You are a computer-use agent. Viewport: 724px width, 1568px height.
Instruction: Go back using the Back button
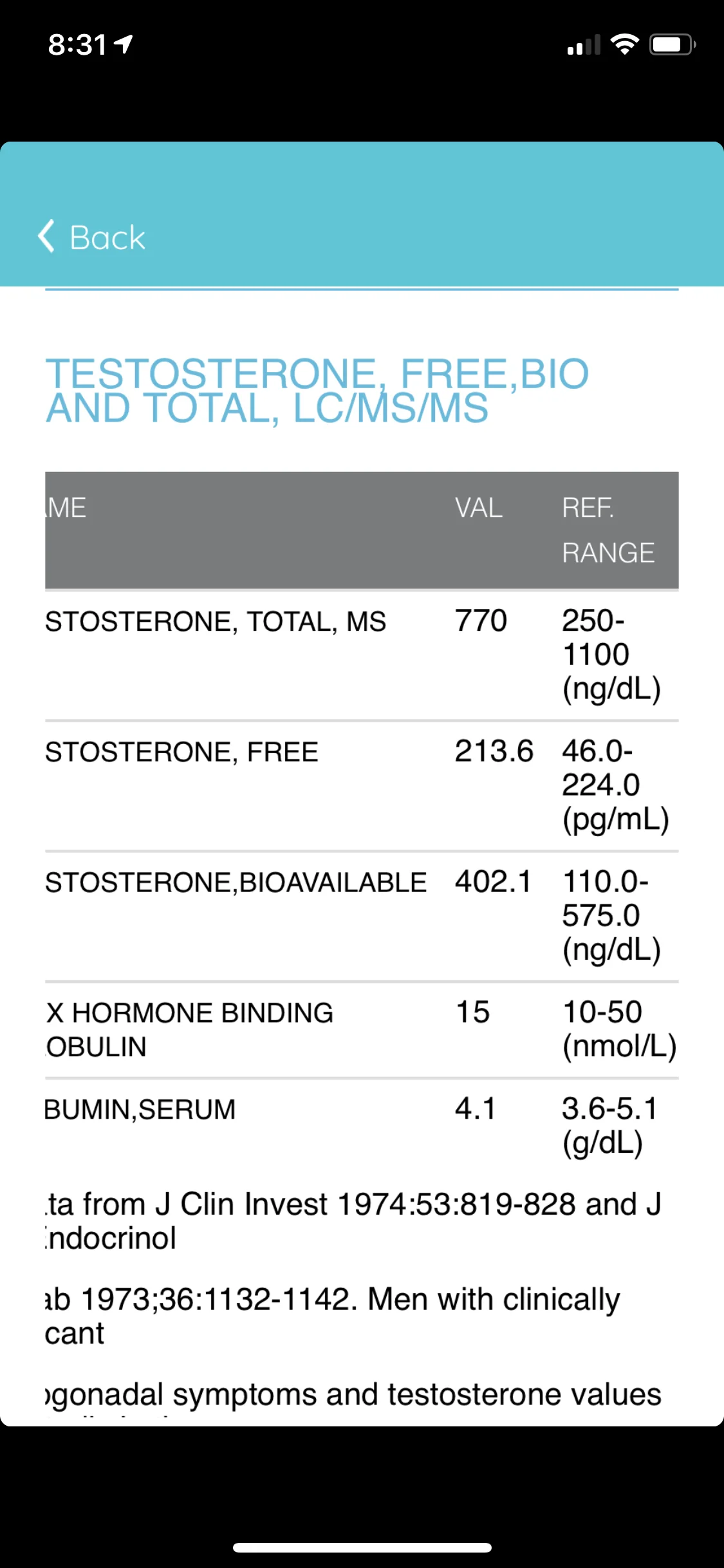point(91,237)
